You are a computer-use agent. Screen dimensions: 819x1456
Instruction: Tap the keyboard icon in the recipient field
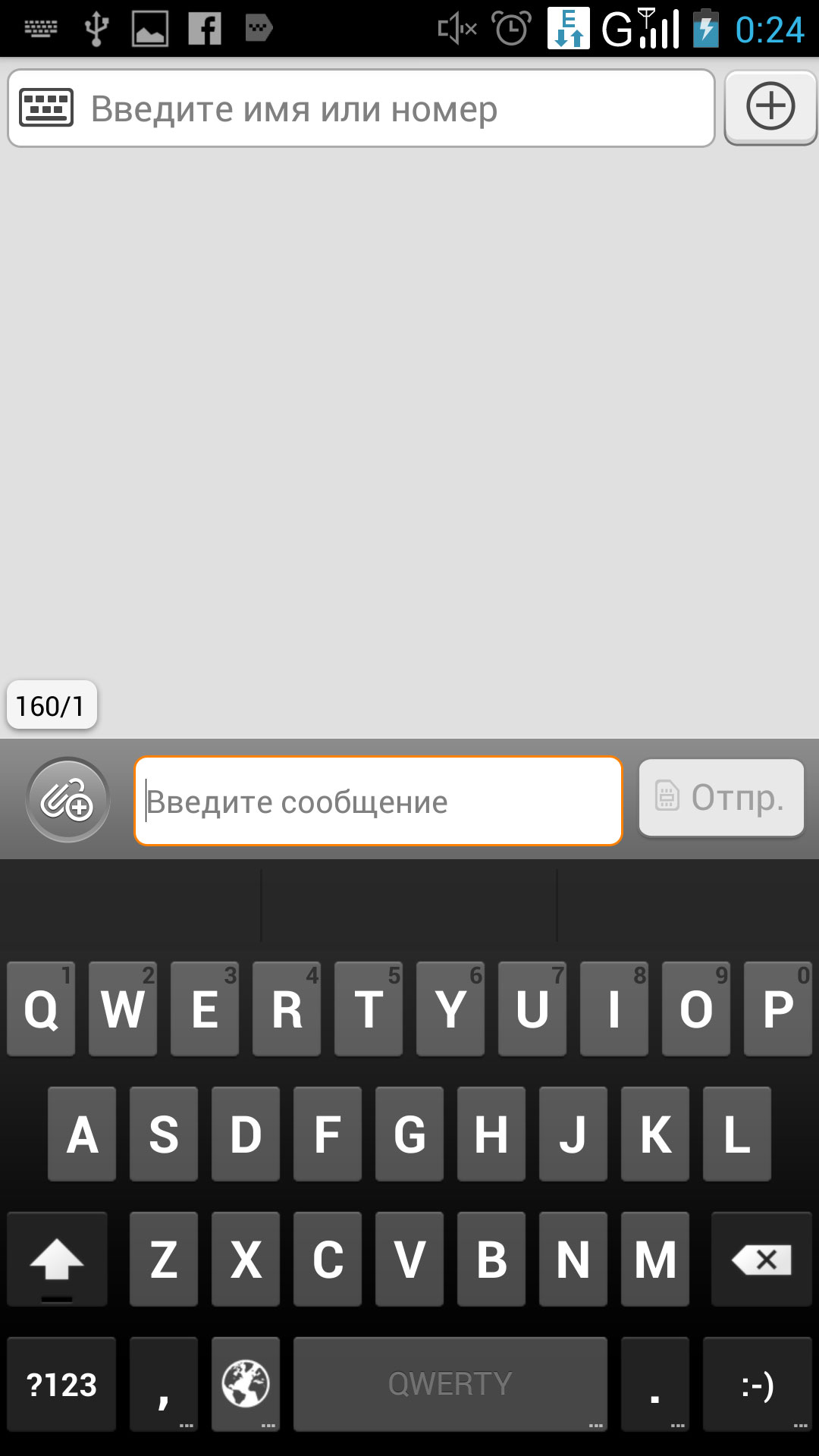tap(46, 108)
